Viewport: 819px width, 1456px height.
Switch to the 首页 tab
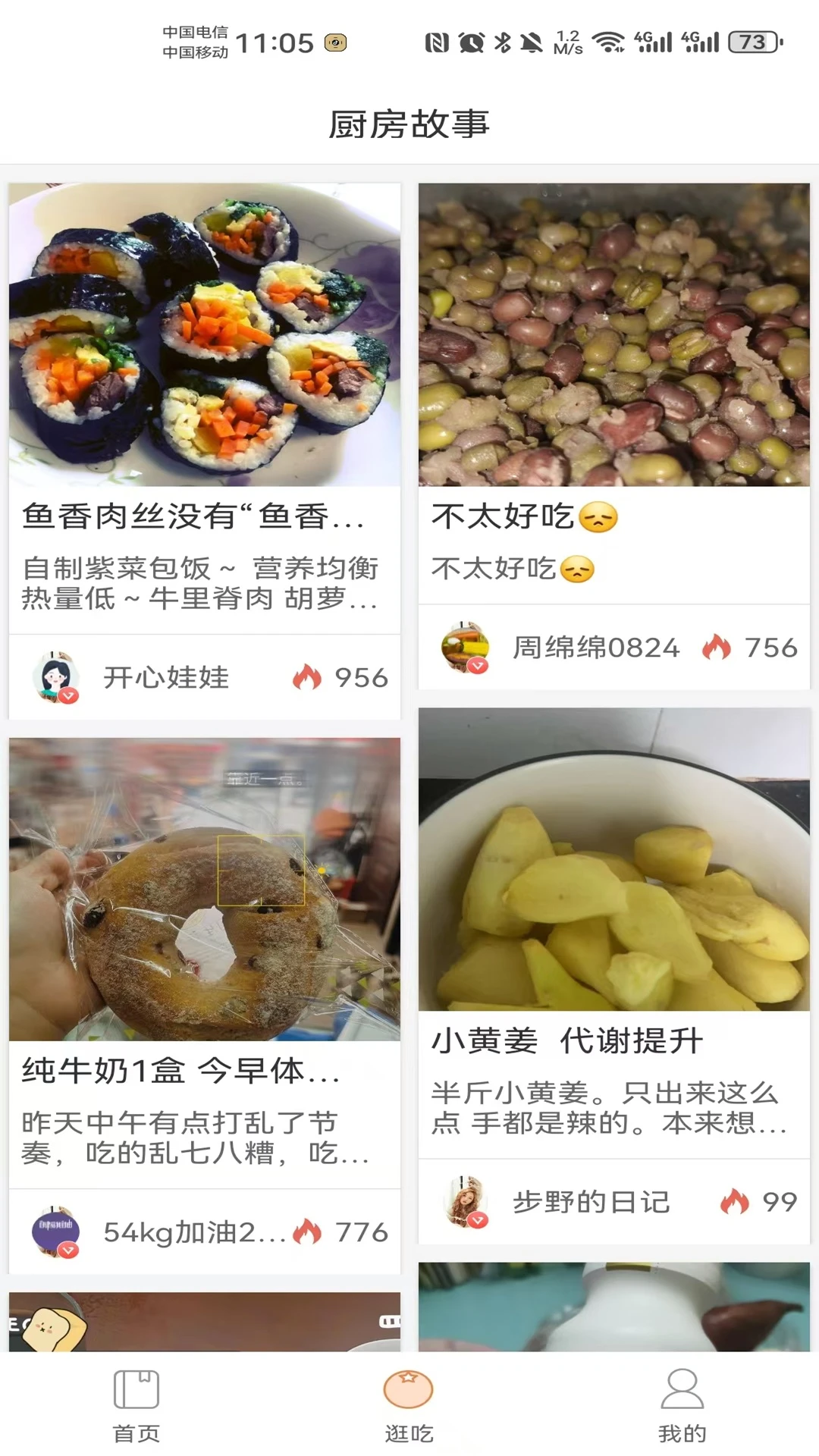[x=136, y=1405]
